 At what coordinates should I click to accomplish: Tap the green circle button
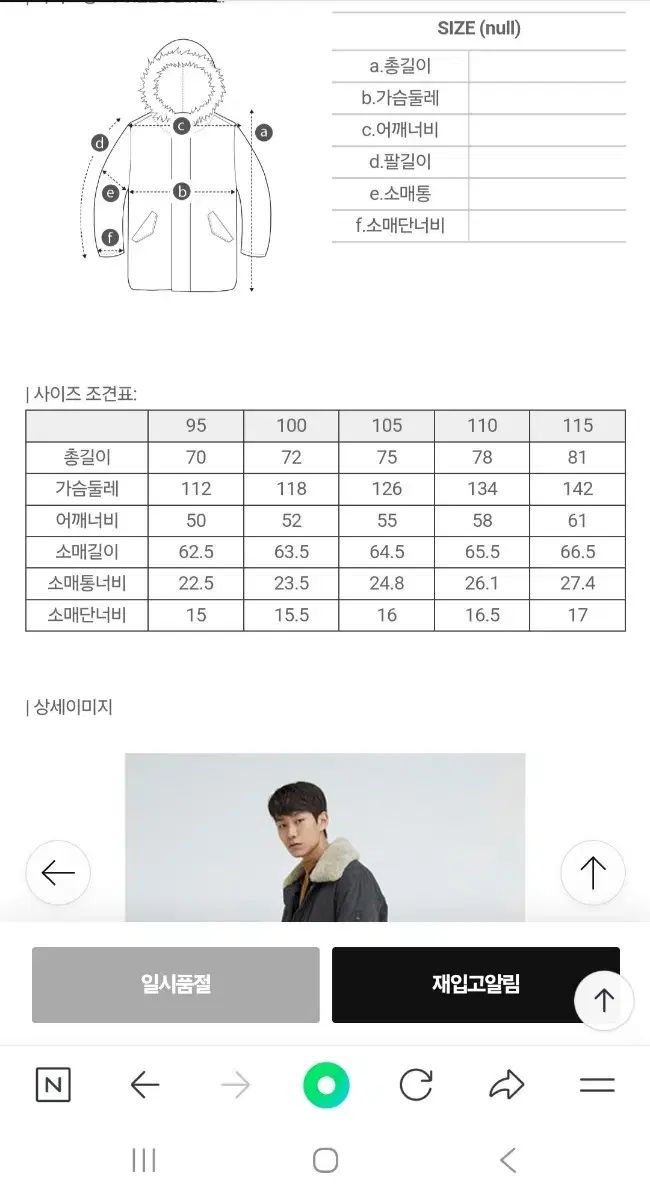click(x=326, y=1085)
